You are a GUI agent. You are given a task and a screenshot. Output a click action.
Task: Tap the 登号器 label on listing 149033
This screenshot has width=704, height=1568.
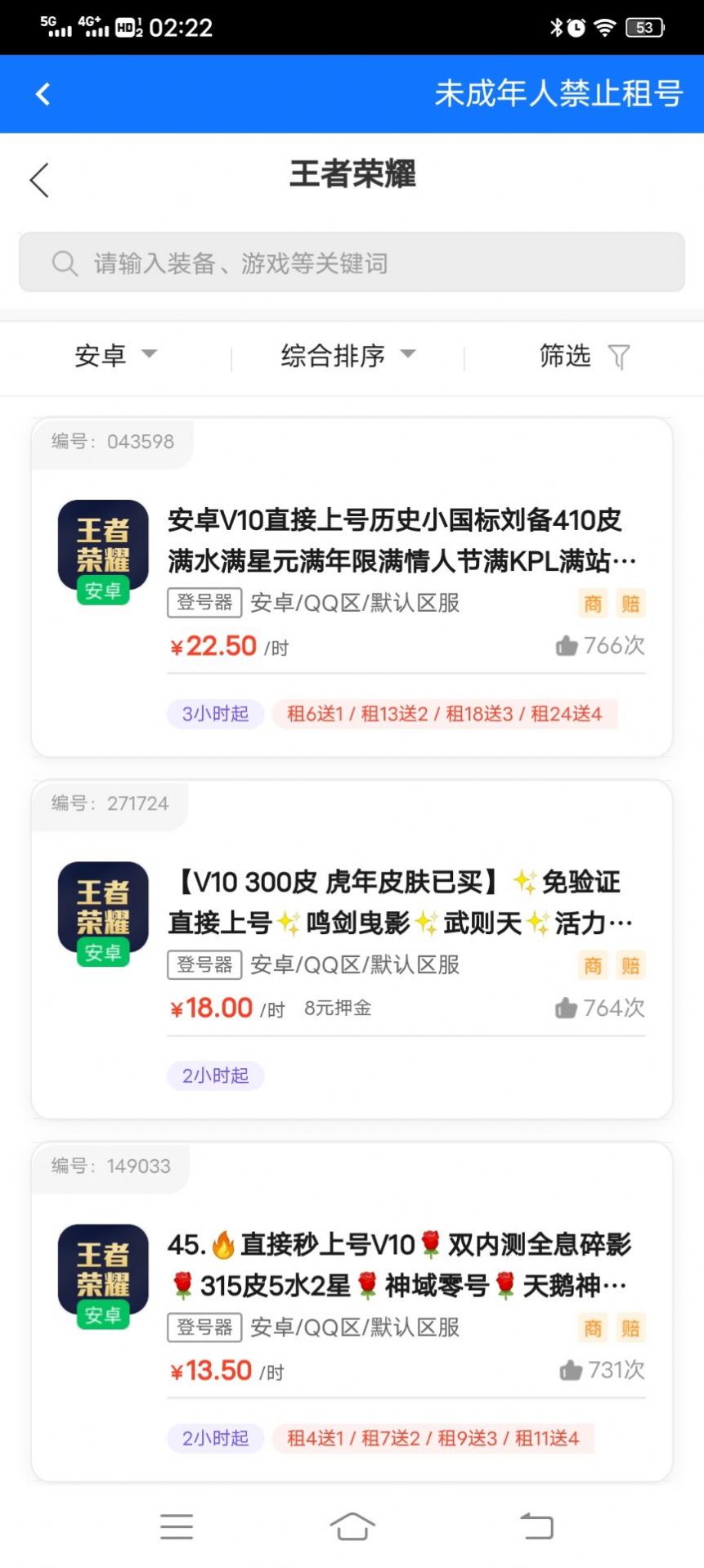(204, 1328)
